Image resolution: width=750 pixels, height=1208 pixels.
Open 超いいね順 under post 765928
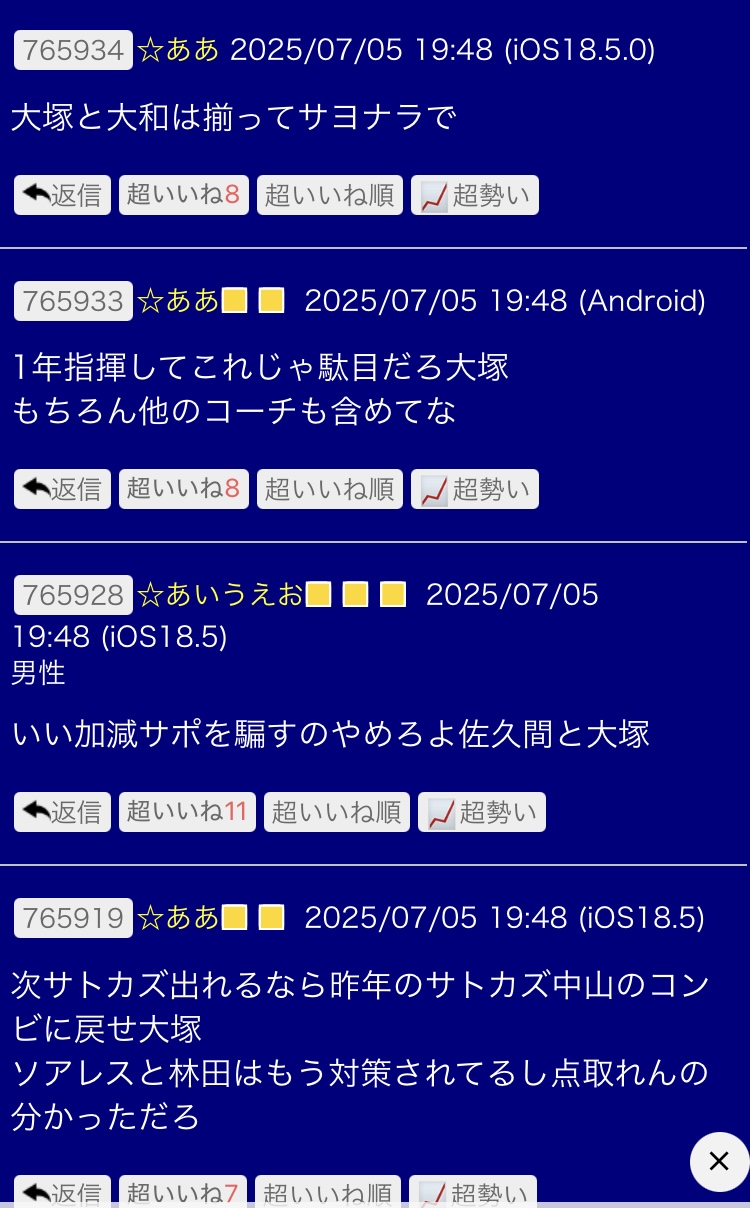tap(337, 812)
